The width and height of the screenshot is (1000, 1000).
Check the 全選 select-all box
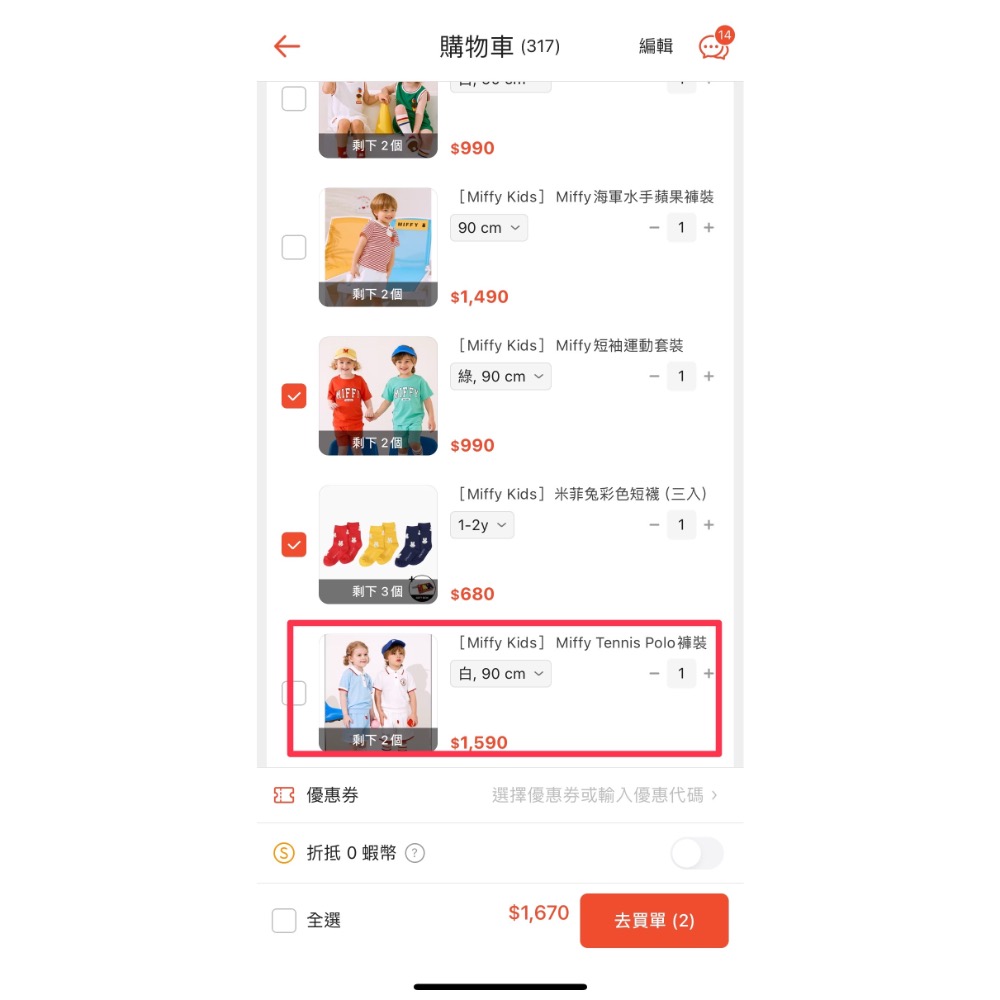(284, 921)
